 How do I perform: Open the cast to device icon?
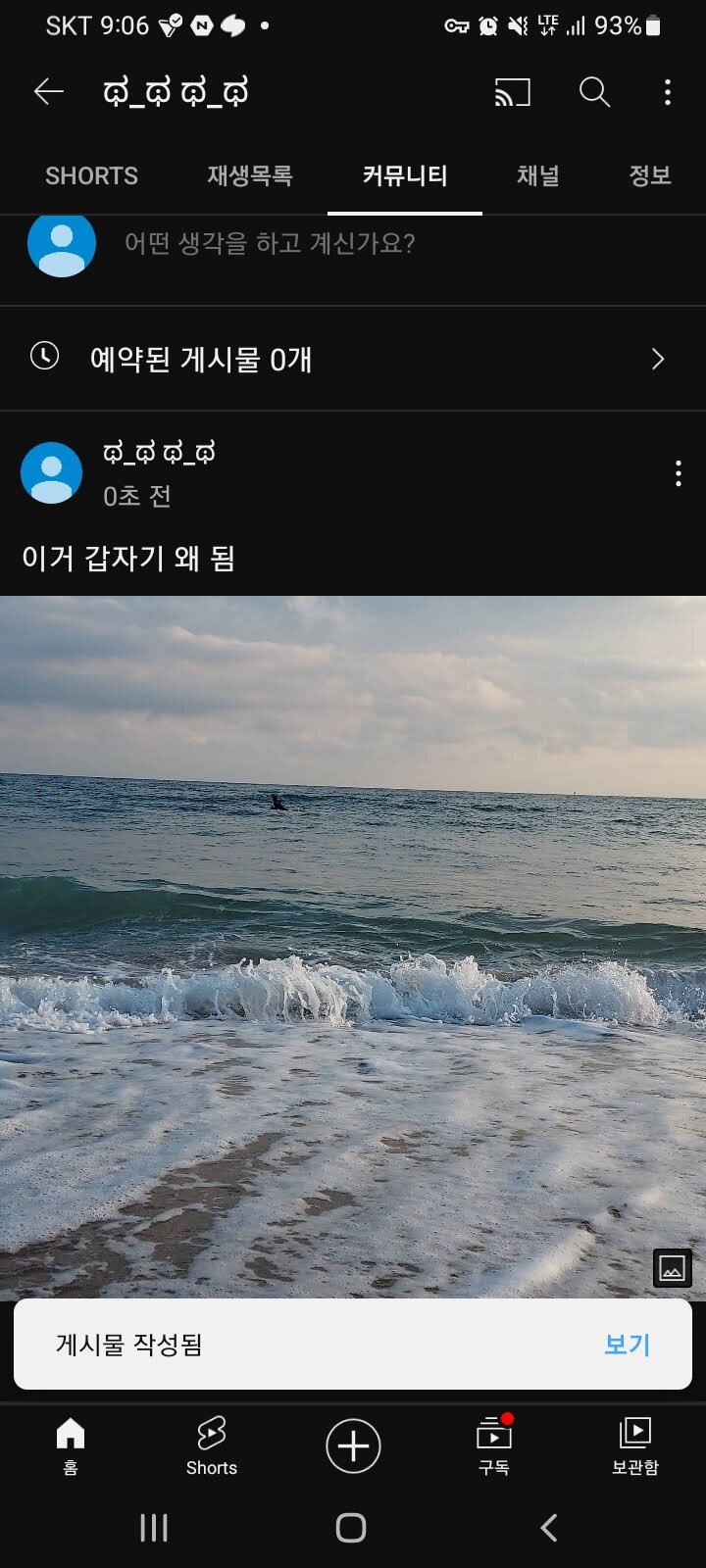[512, 92]
